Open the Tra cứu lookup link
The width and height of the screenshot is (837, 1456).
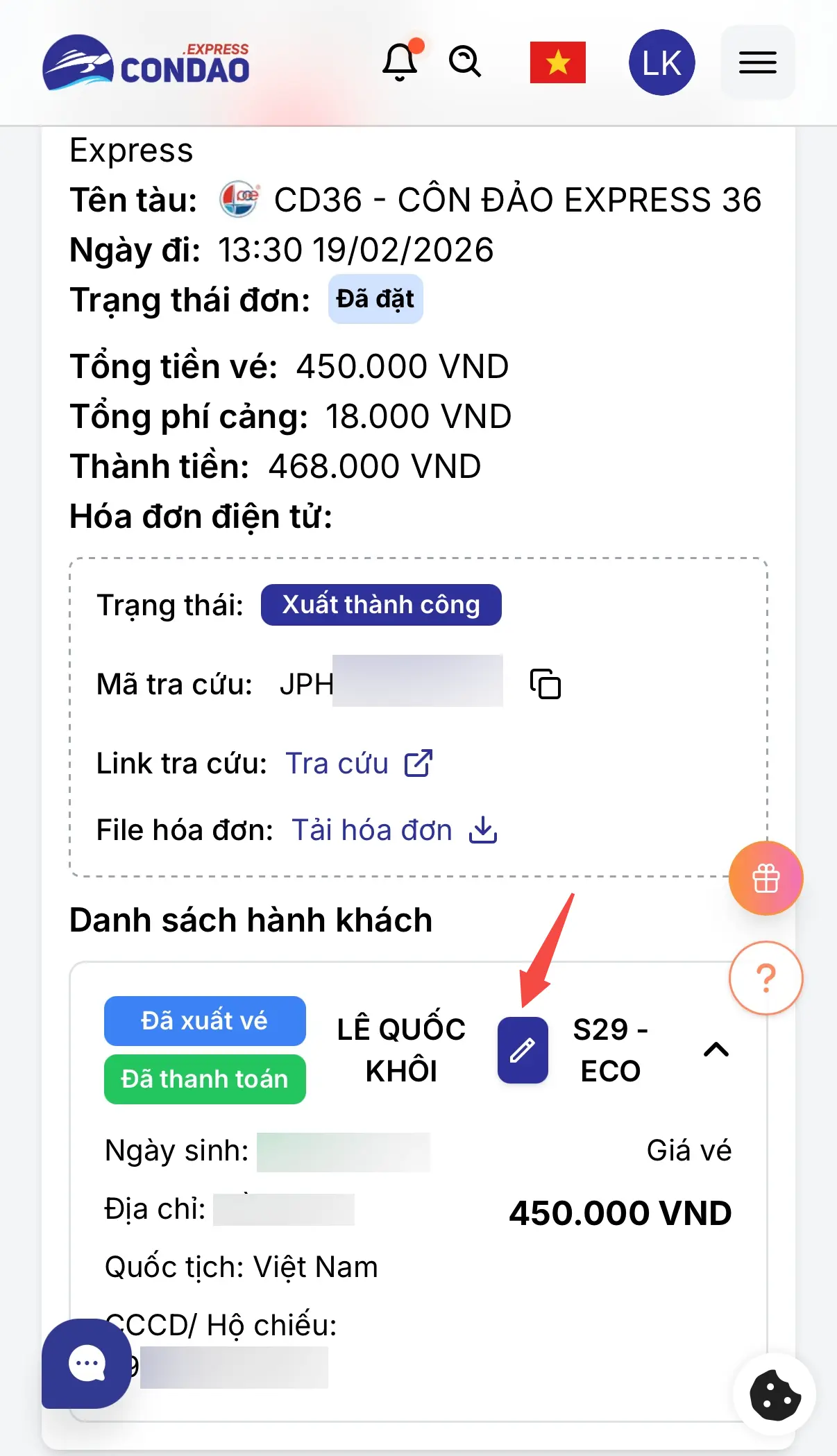[337, 763]
